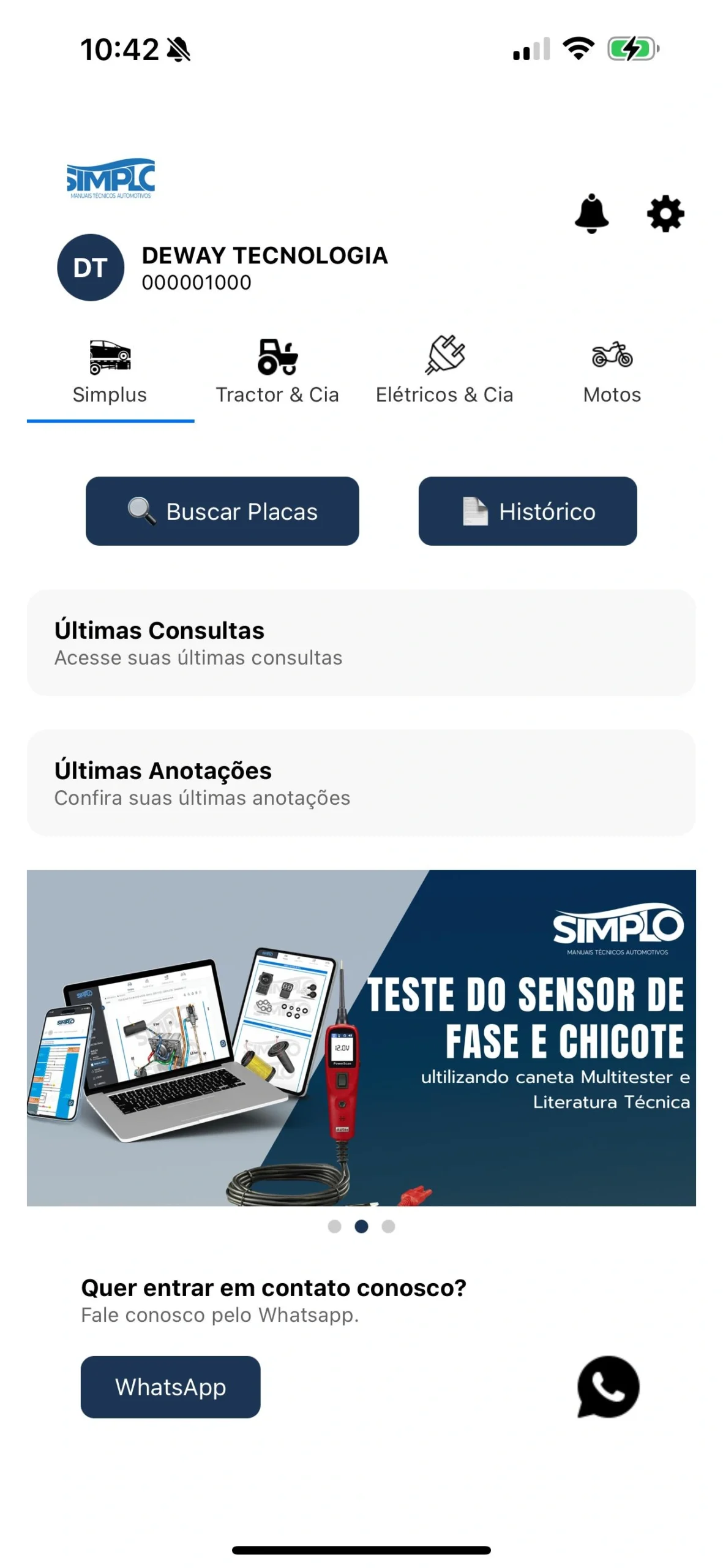Tap the WhatsApp button

click(x=170, y=1386)
